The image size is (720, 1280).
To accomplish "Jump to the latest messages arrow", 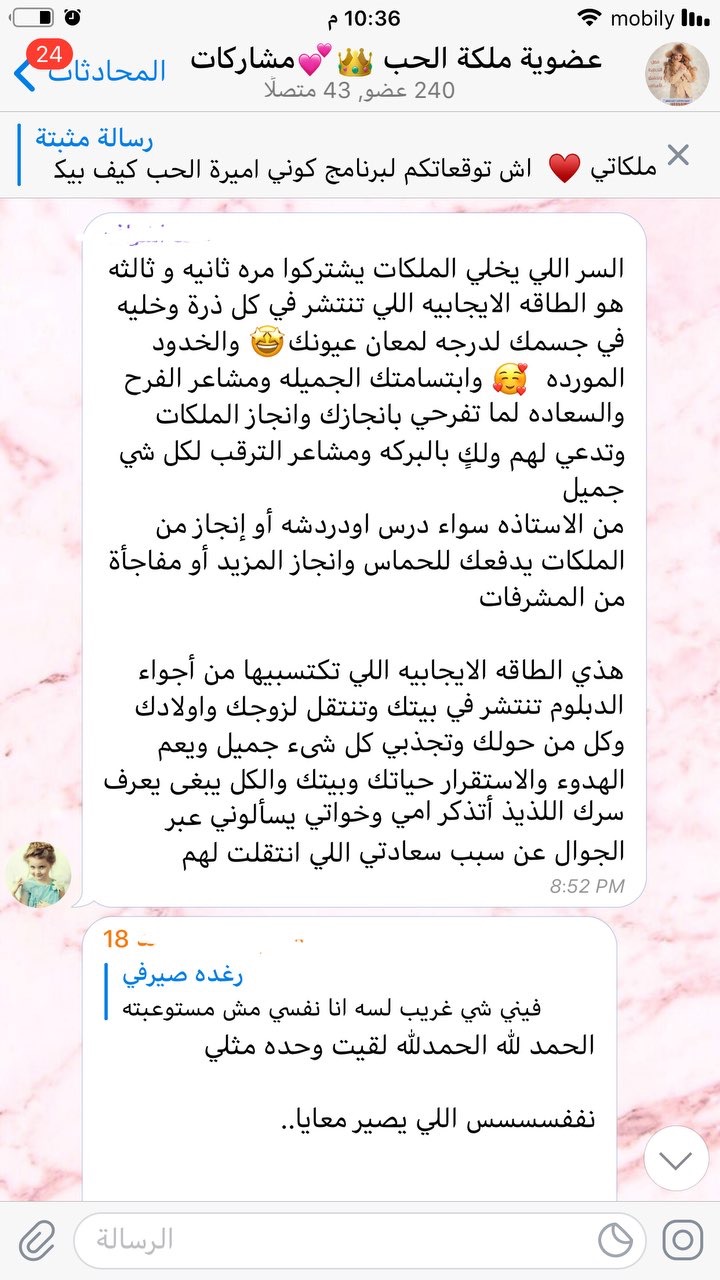I will 677,1160.
